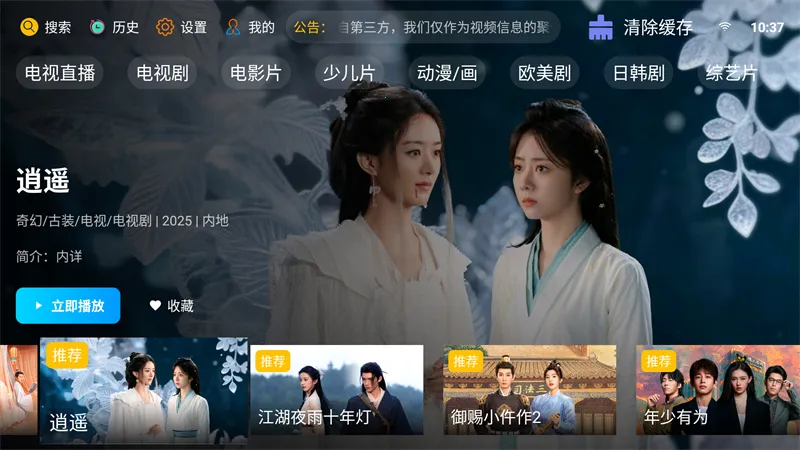Switch to the 电视直播 category
800x450 pixels.
coord(60,73)
